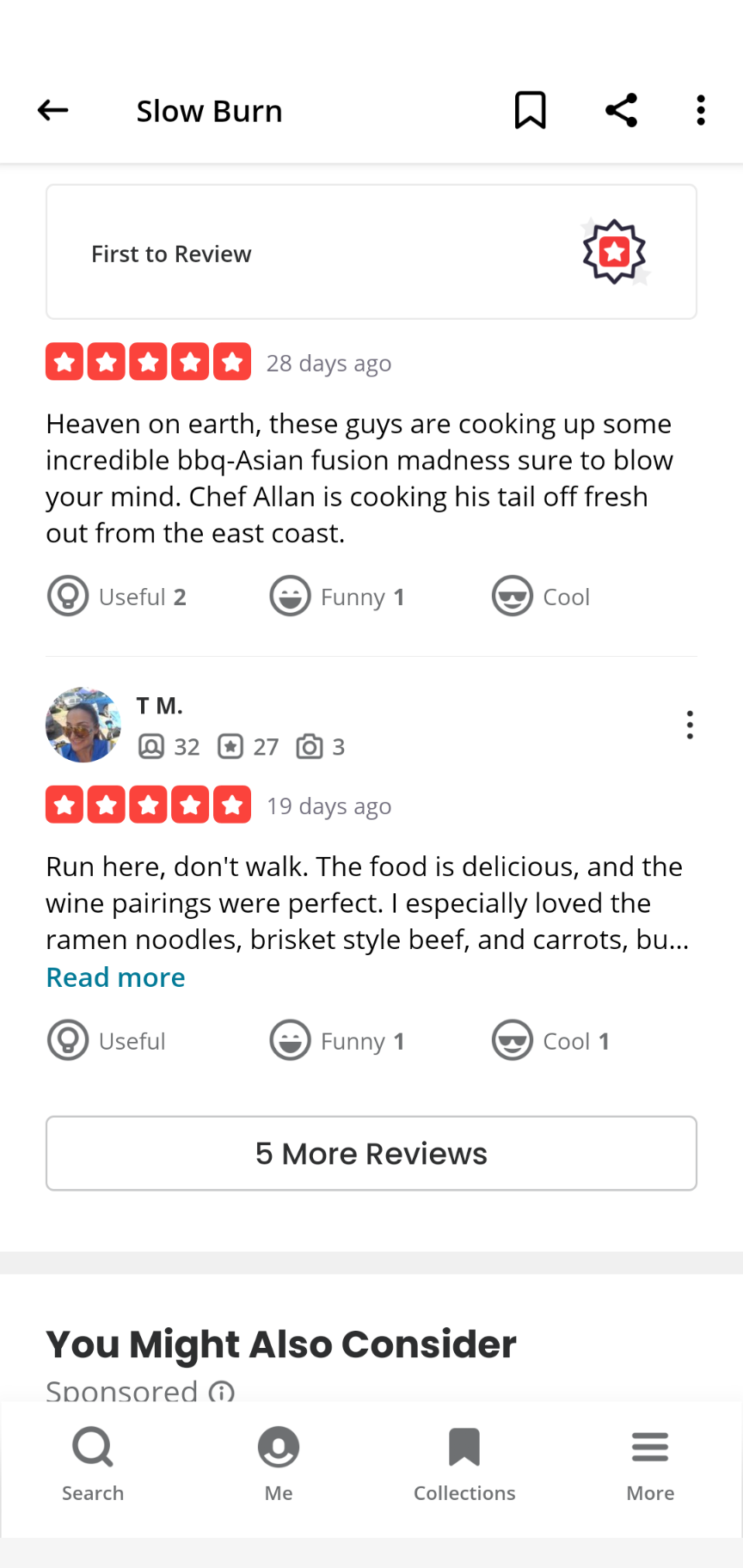Show 5 More Reviews
Screen dimensions: 743x1568
[371, 1153]
